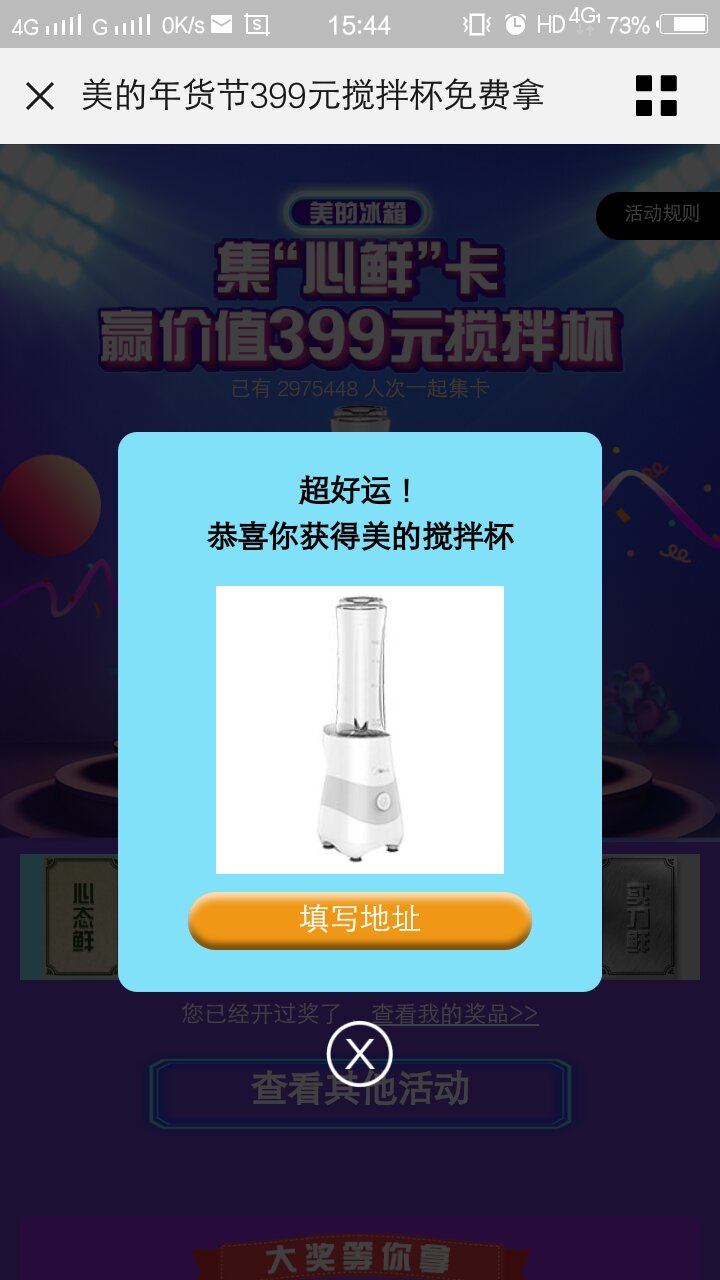The image size is (720, 1280).
Task: Close the web page with the X icon
Action: pos(40,96)
